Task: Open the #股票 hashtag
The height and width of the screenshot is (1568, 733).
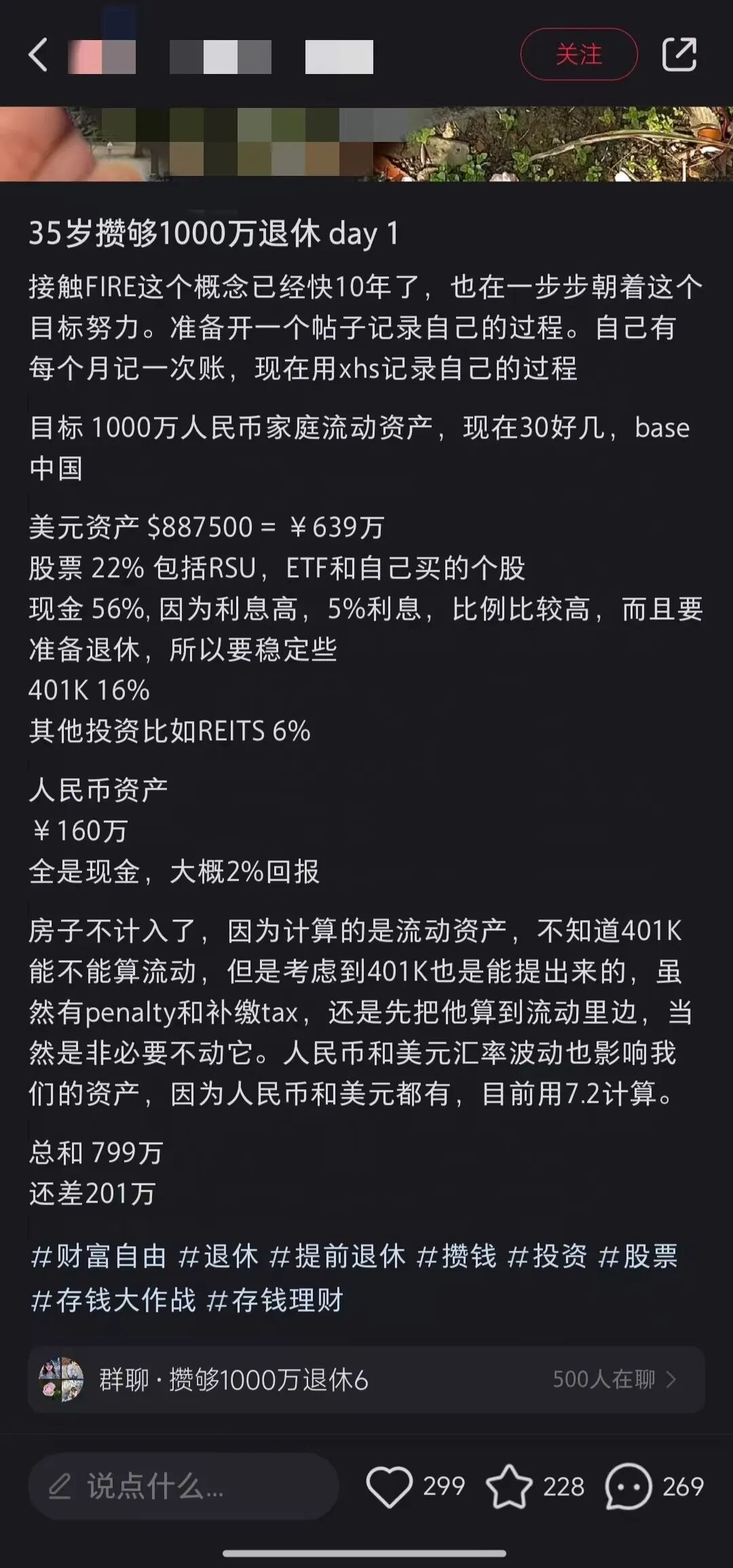Action: pos(638,1256)
